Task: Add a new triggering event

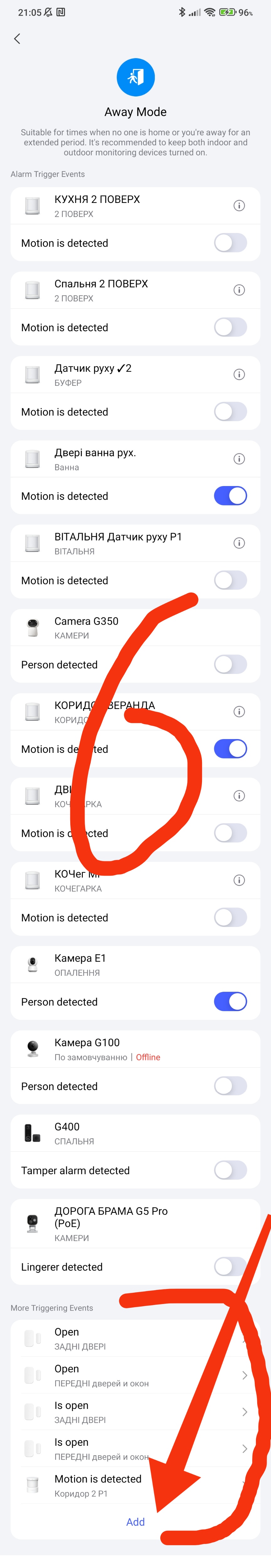Action: pos(135,1522)
